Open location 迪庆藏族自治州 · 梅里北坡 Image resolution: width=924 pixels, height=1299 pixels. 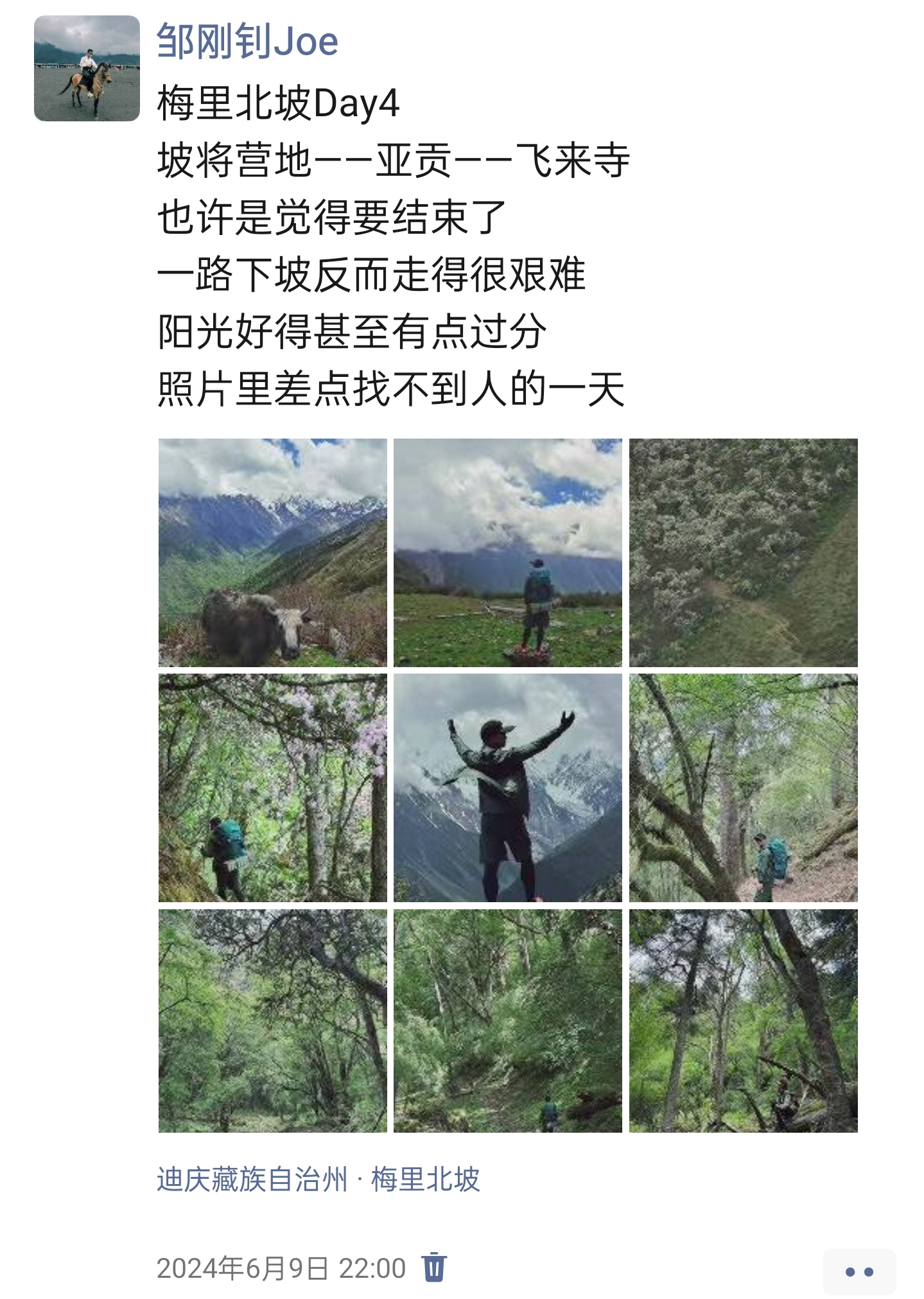[x=318, y=1180]
